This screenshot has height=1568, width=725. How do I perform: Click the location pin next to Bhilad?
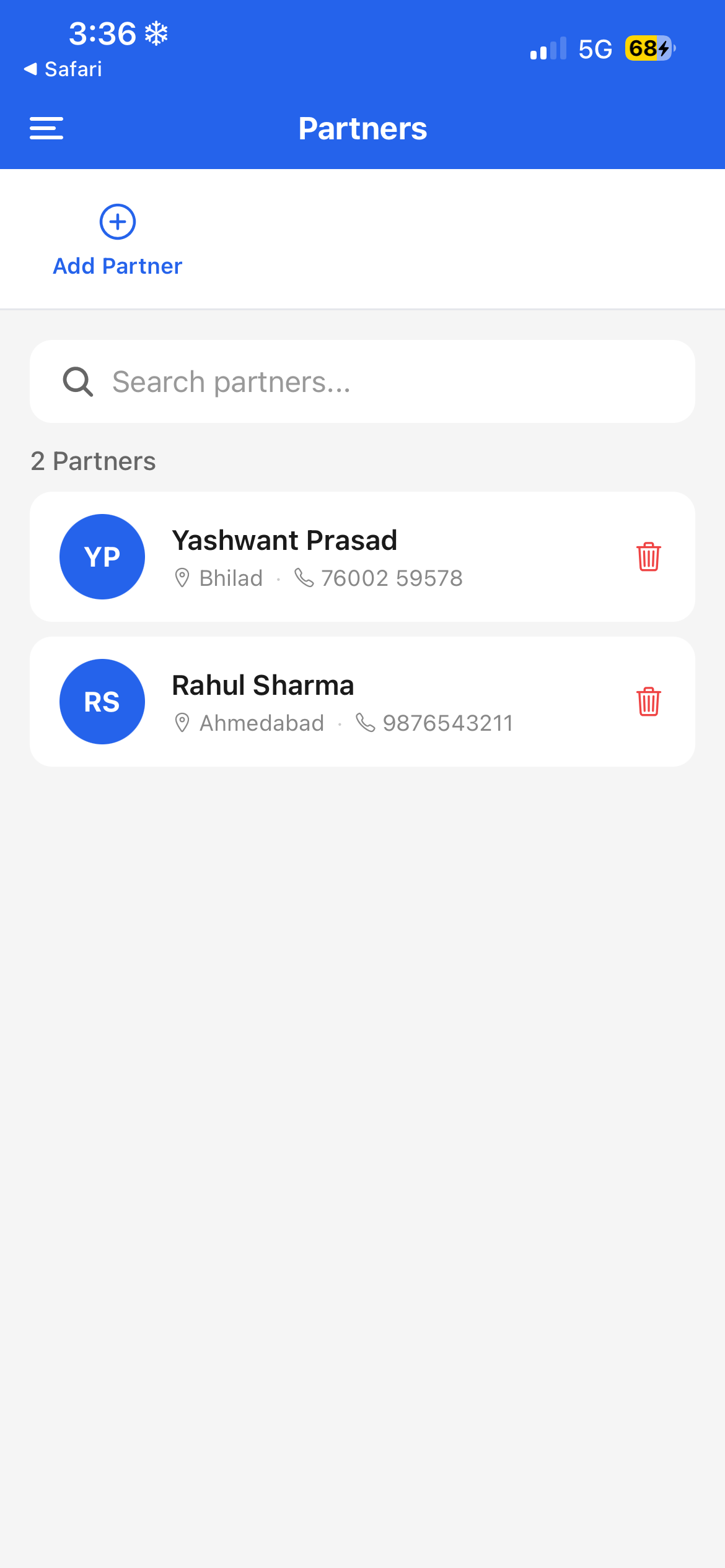pos(182,577)
